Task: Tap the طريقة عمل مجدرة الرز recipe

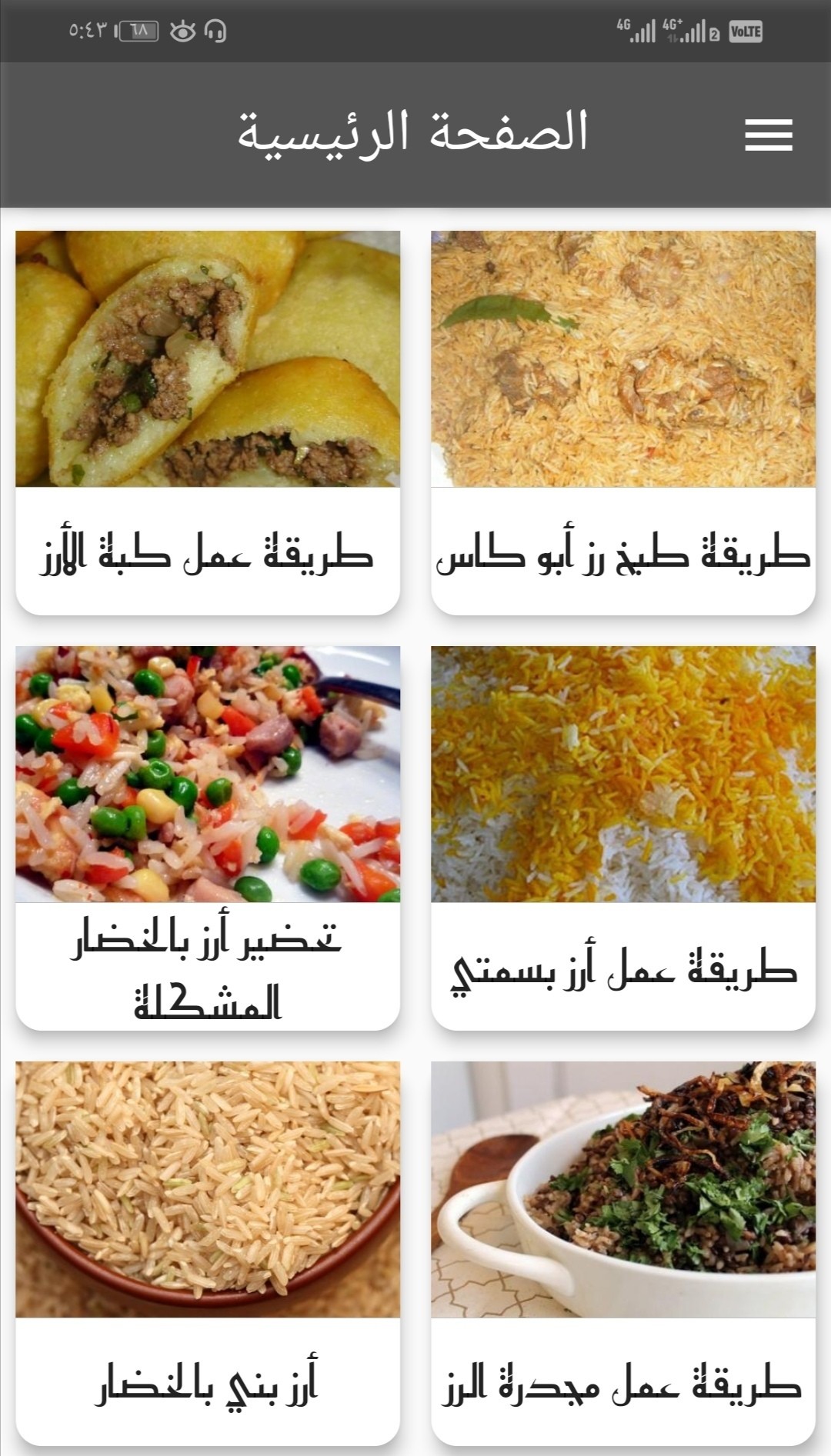Action: pyautogui.click(x=622, y=1253)
